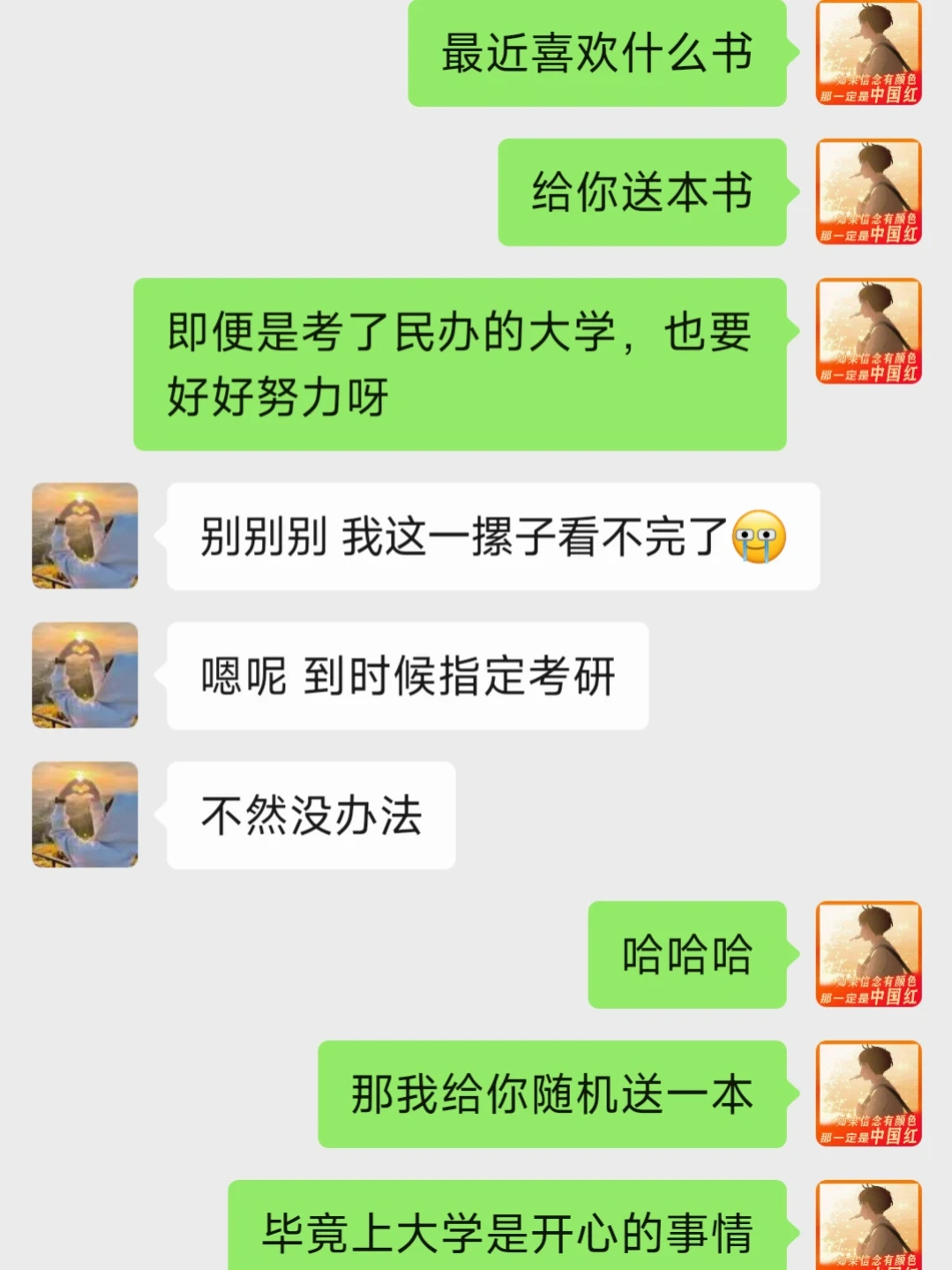Click the heart-hands avatar beside '不然没办法'

pos(85,815)
